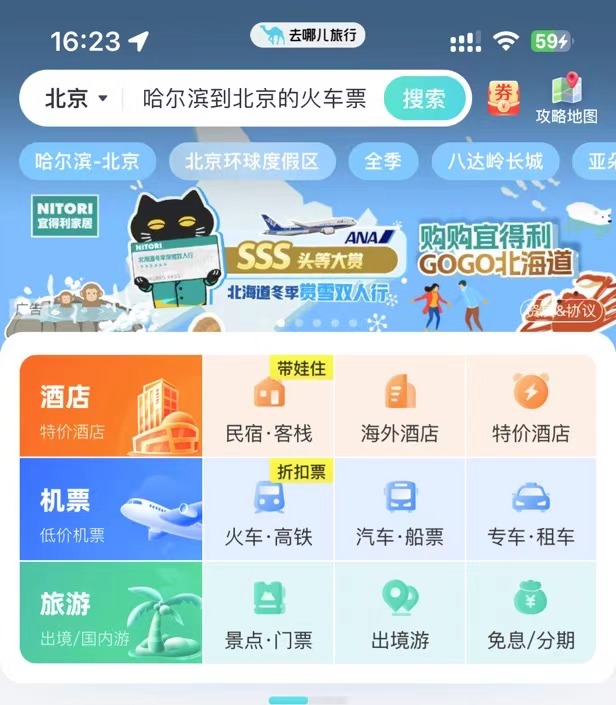Open the 北京 city dropdown
616x705 pixels.
tap(76, 98)
